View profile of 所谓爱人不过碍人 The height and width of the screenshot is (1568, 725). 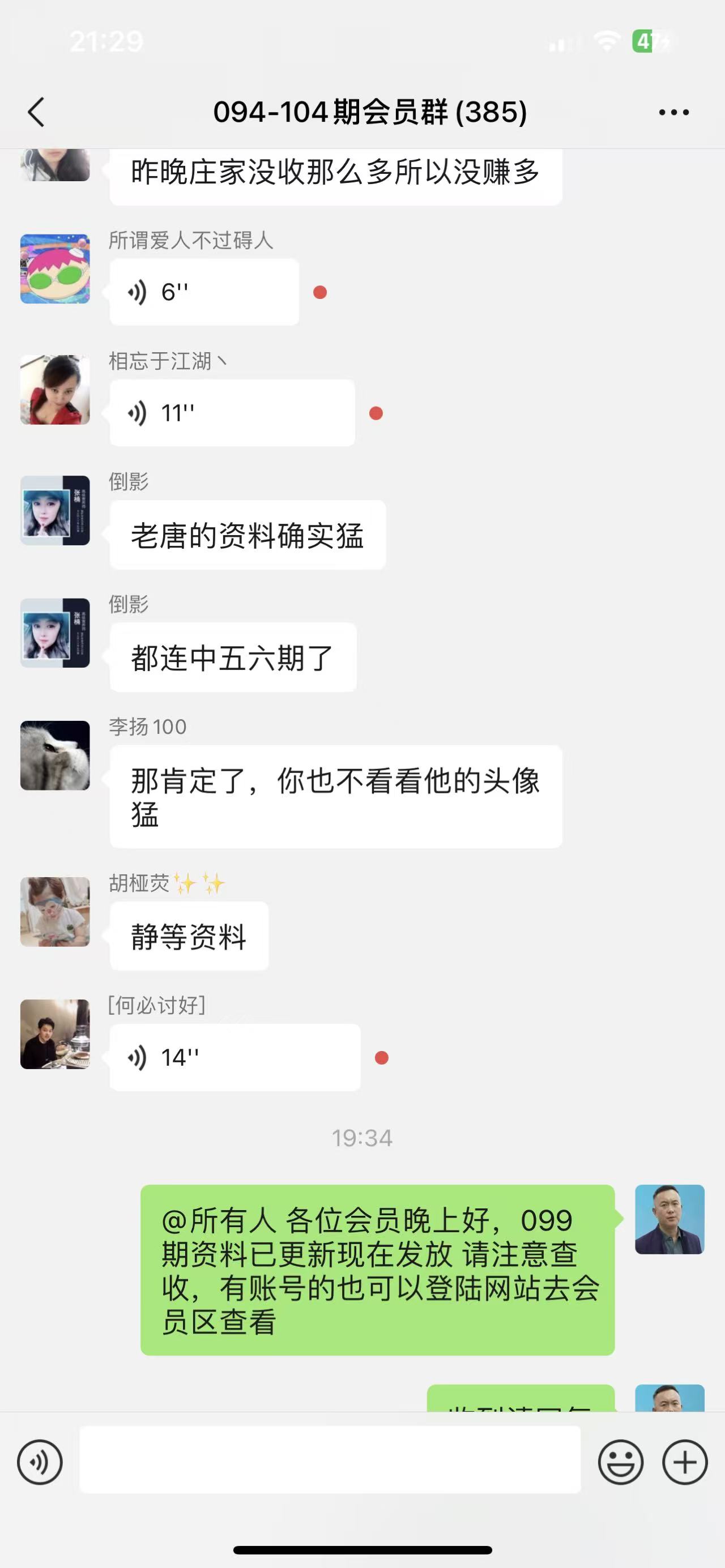point(55,268)
